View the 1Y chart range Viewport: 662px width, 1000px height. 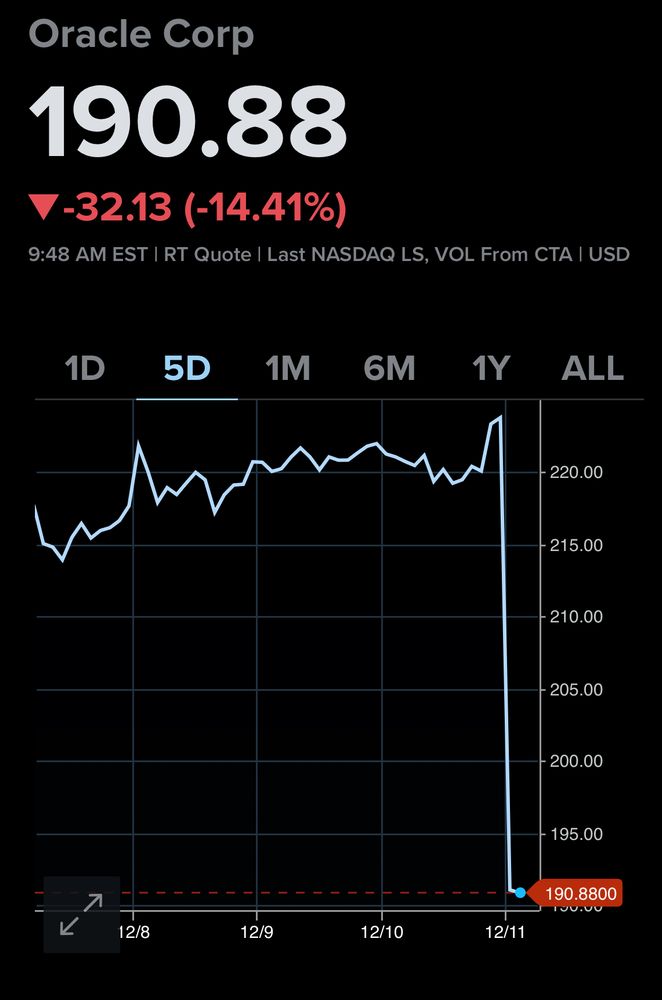click(491, 369)
